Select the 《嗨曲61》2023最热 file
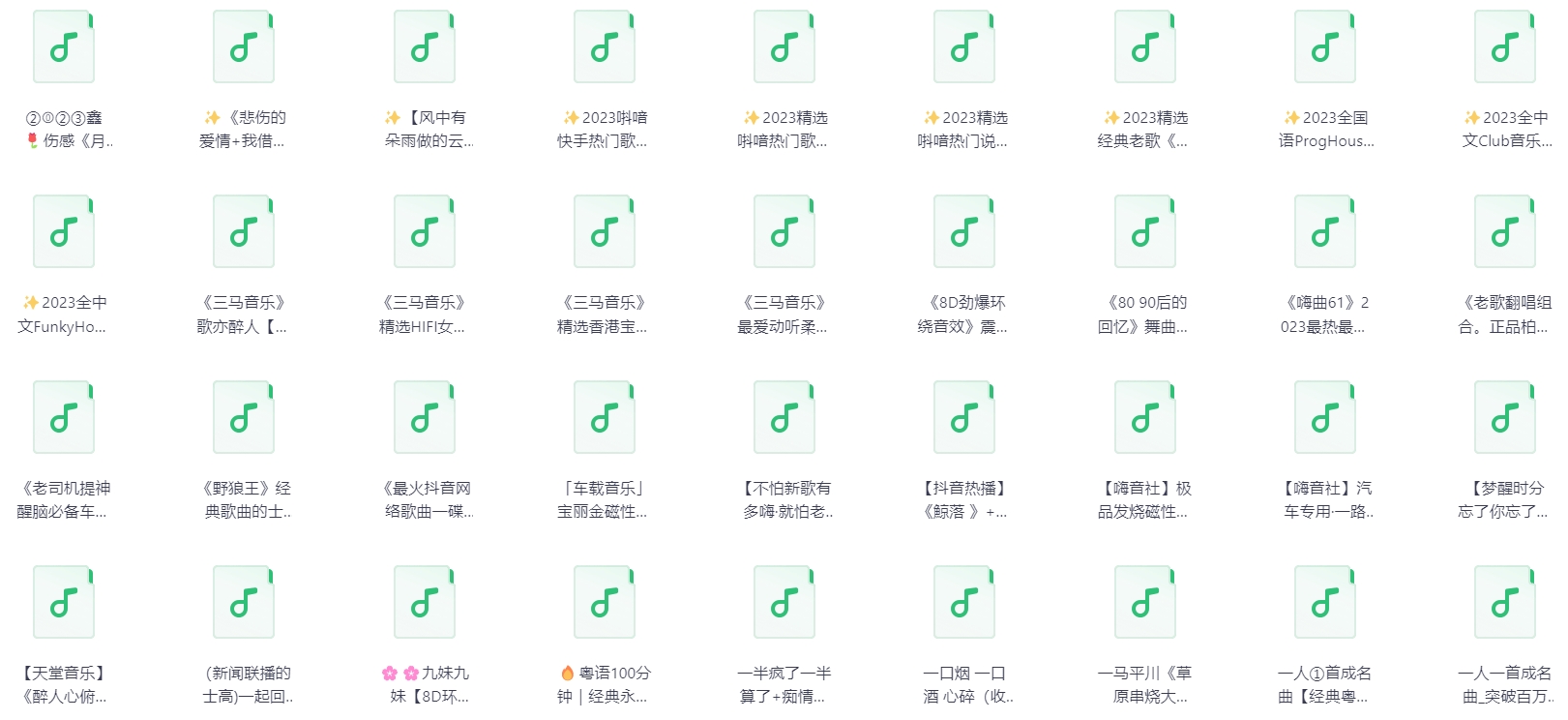This screenshot has width=1568, height=720. pyautogui.click(x=1325, y=232)
